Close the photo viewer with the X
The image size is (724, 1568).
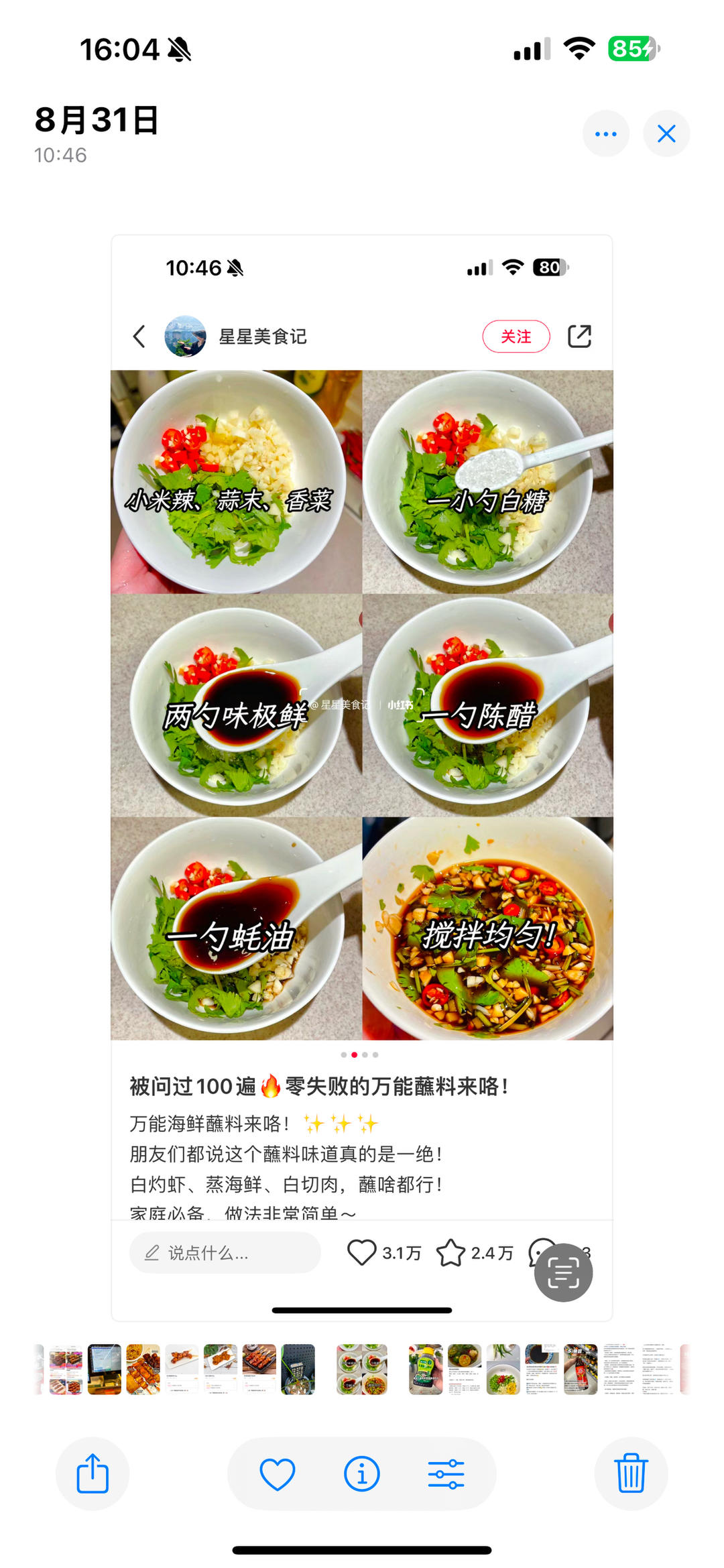666,133
